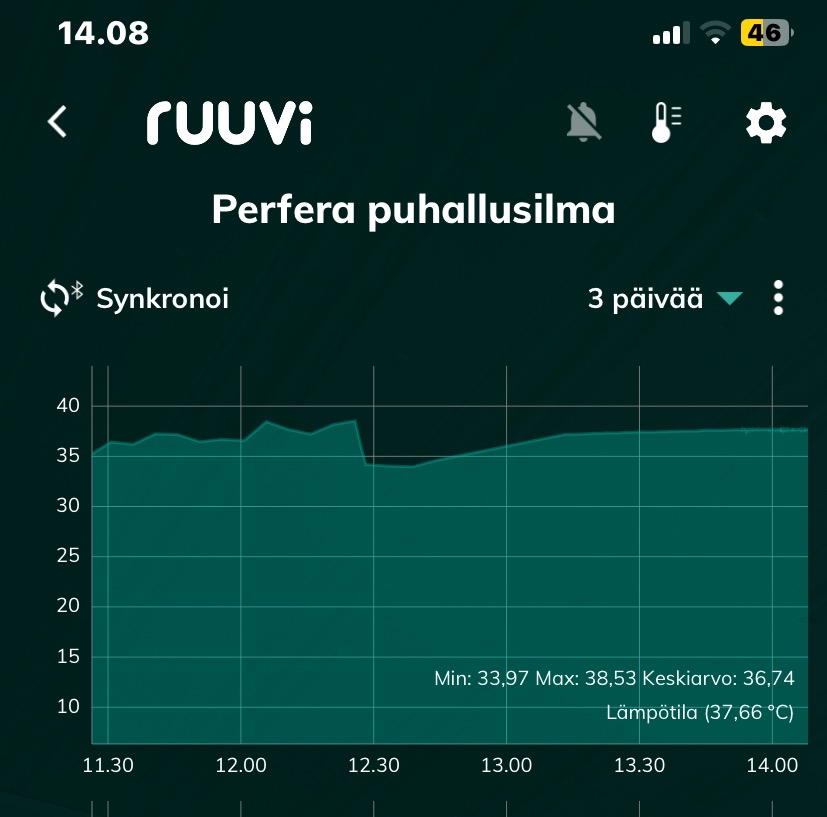Screen dimensions: 827x817
Task: Tap the thermometer view icon
Action: click(x=665, y=123)
